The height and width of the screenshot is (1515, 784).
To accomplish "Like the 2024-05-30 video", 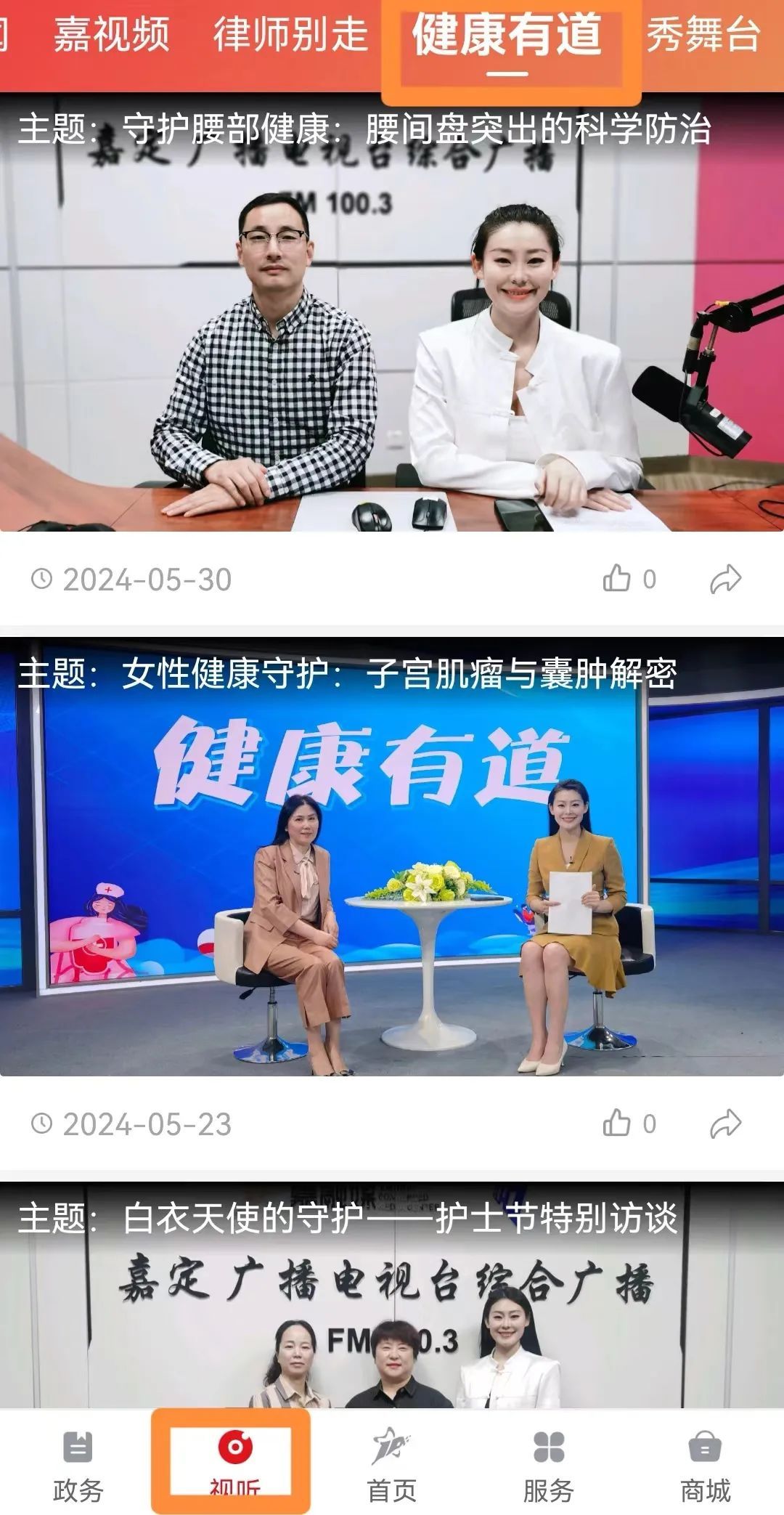I will 617,579.
